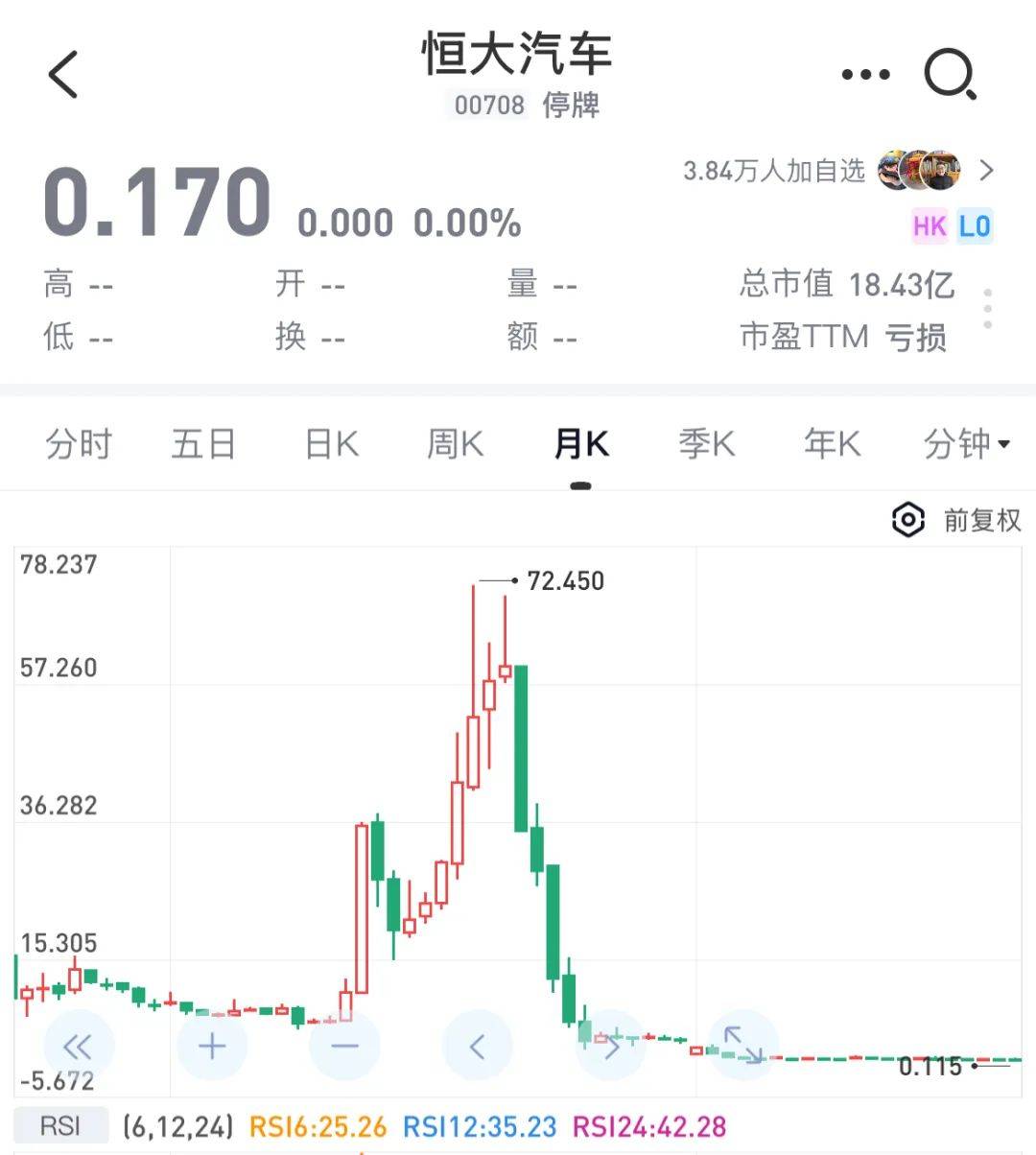
Task: Open the 前复权 adjustment setting
Action: tap(956, 520)
